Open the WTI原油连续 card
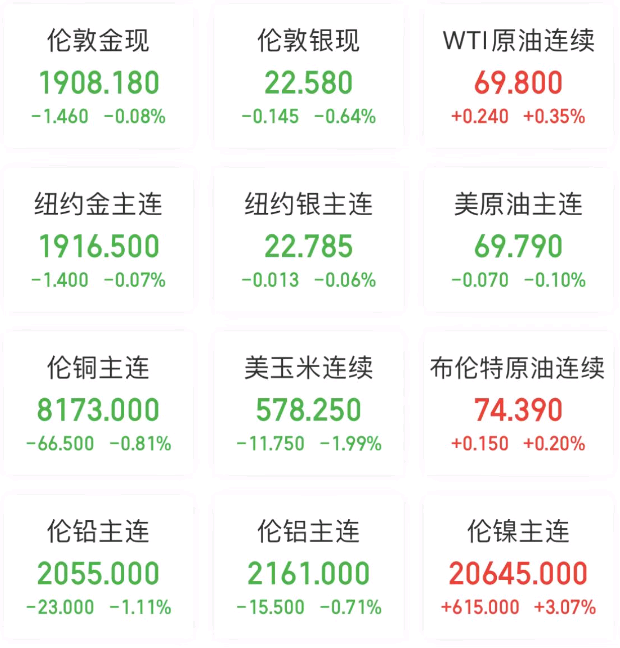Image resolution: width=620 pixels, height=648 pixels. click(518, 80)
